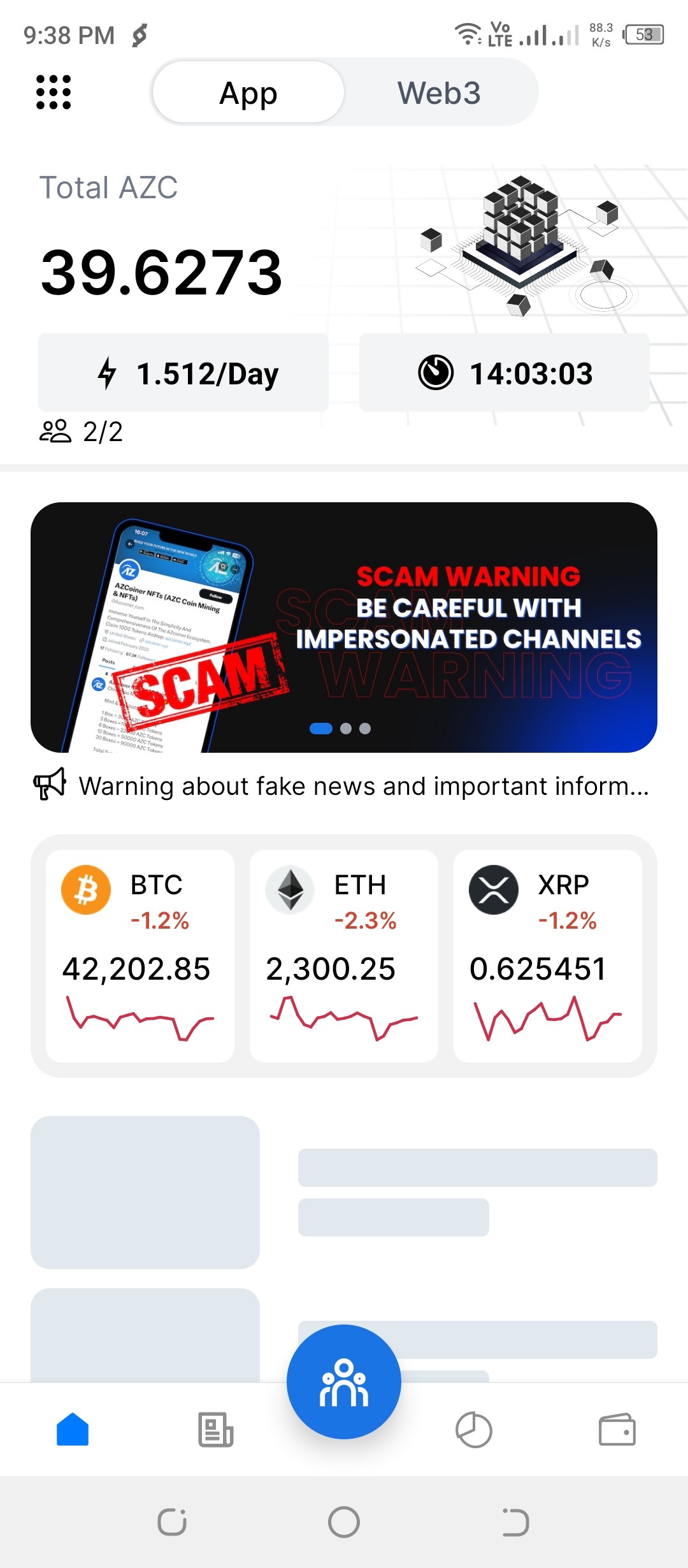Go to the home tab
This screenshot has width=688, height=1568.
(x=73, y=1430)
